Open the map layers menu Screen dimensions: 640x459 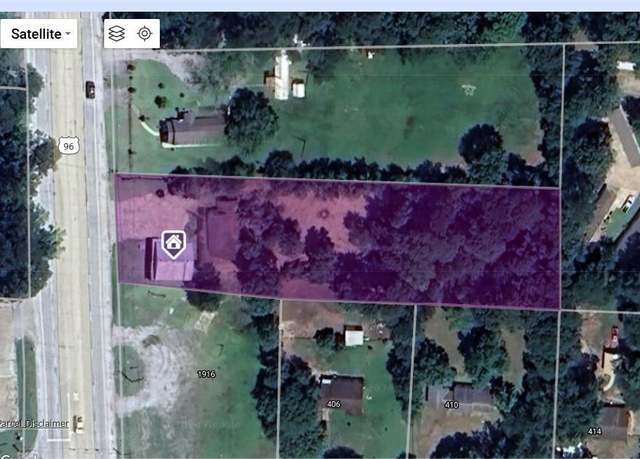pyautogui.click(x=117, y=34)
